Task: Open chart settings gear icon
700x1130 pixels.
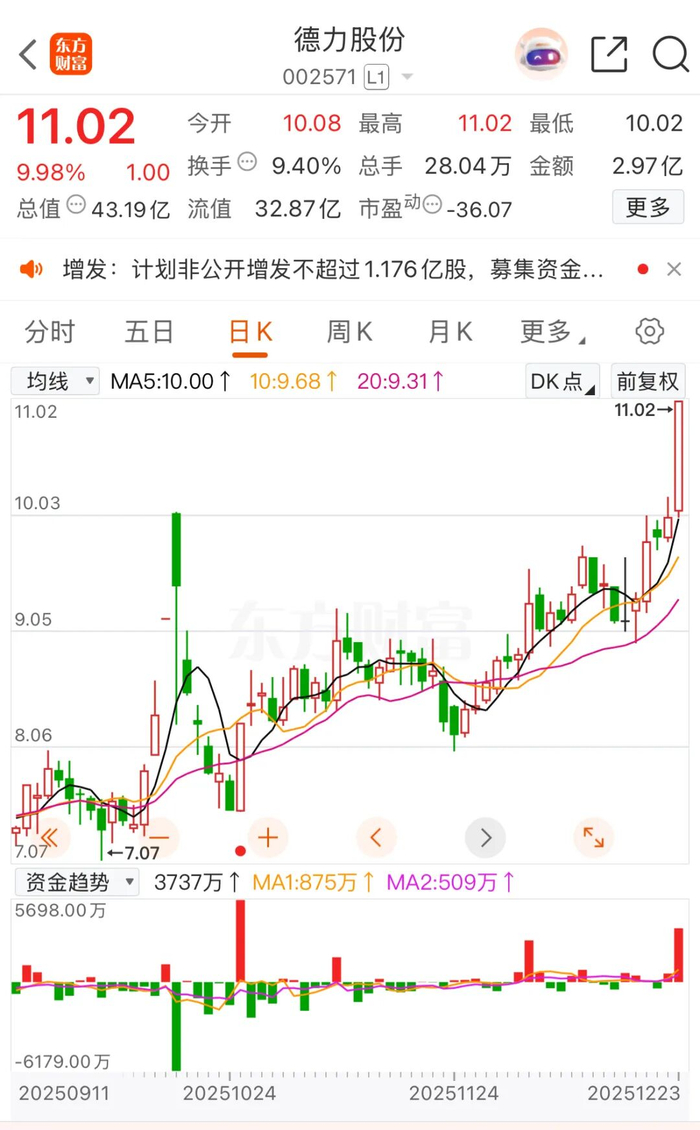Action: tap(650, 332)
